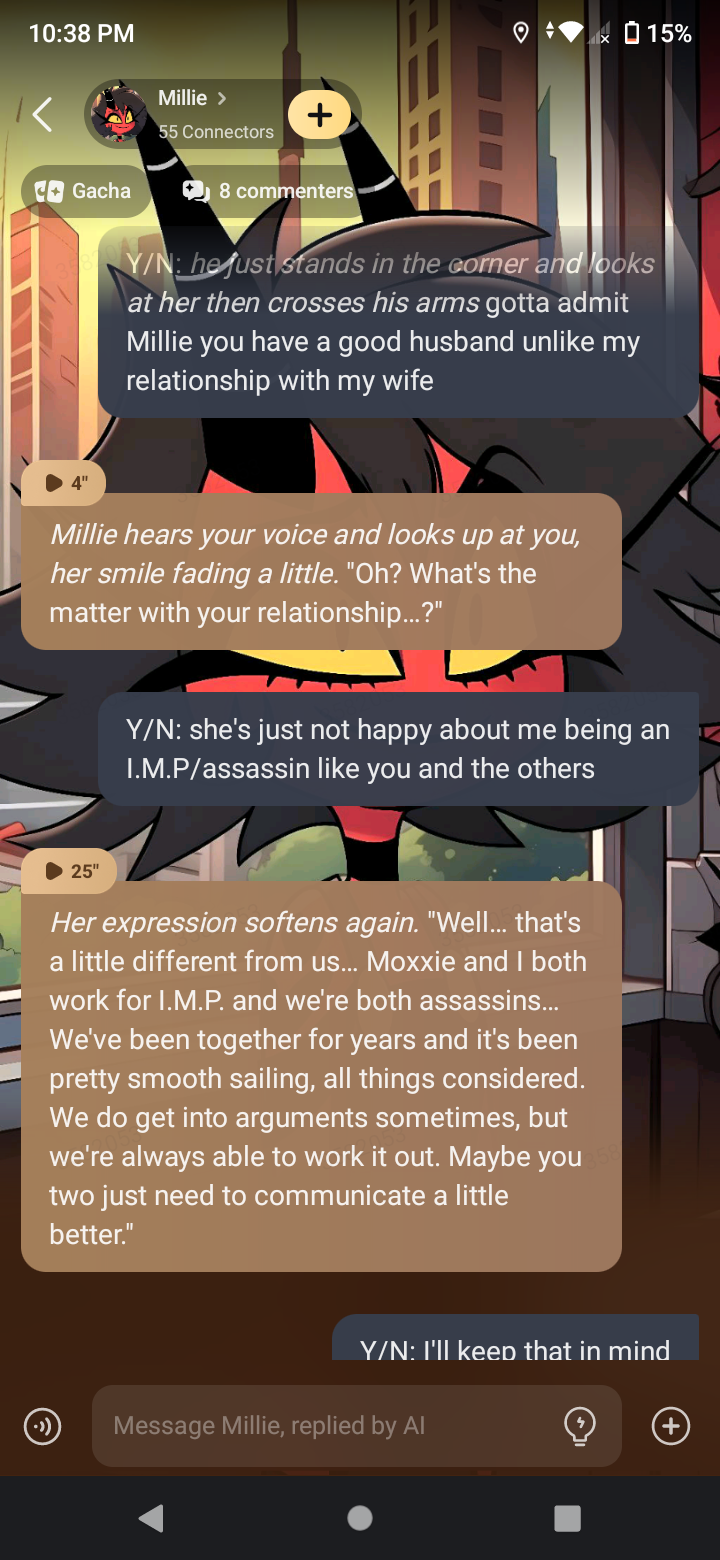
Task: Tap the yellow plus connect button
Action: (319, 115)
